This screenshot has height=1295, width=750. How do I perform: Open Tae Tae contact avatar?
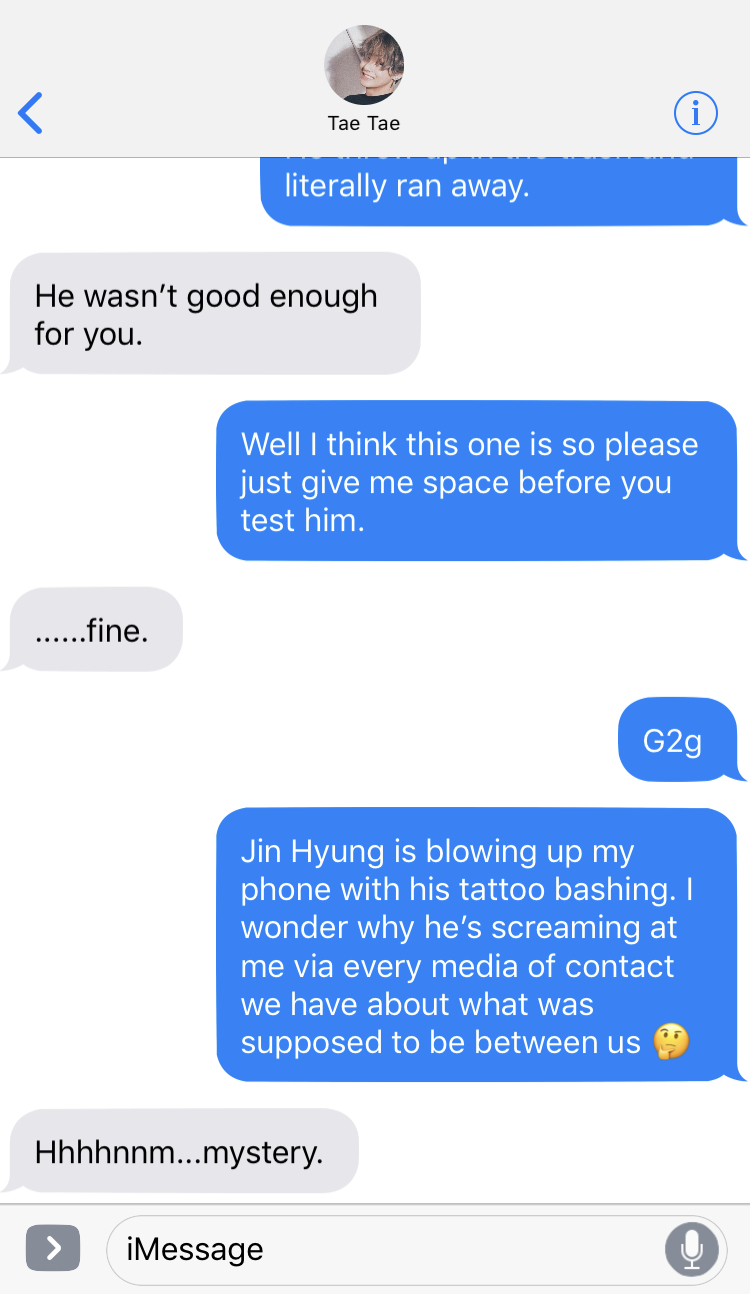[364, 66]
